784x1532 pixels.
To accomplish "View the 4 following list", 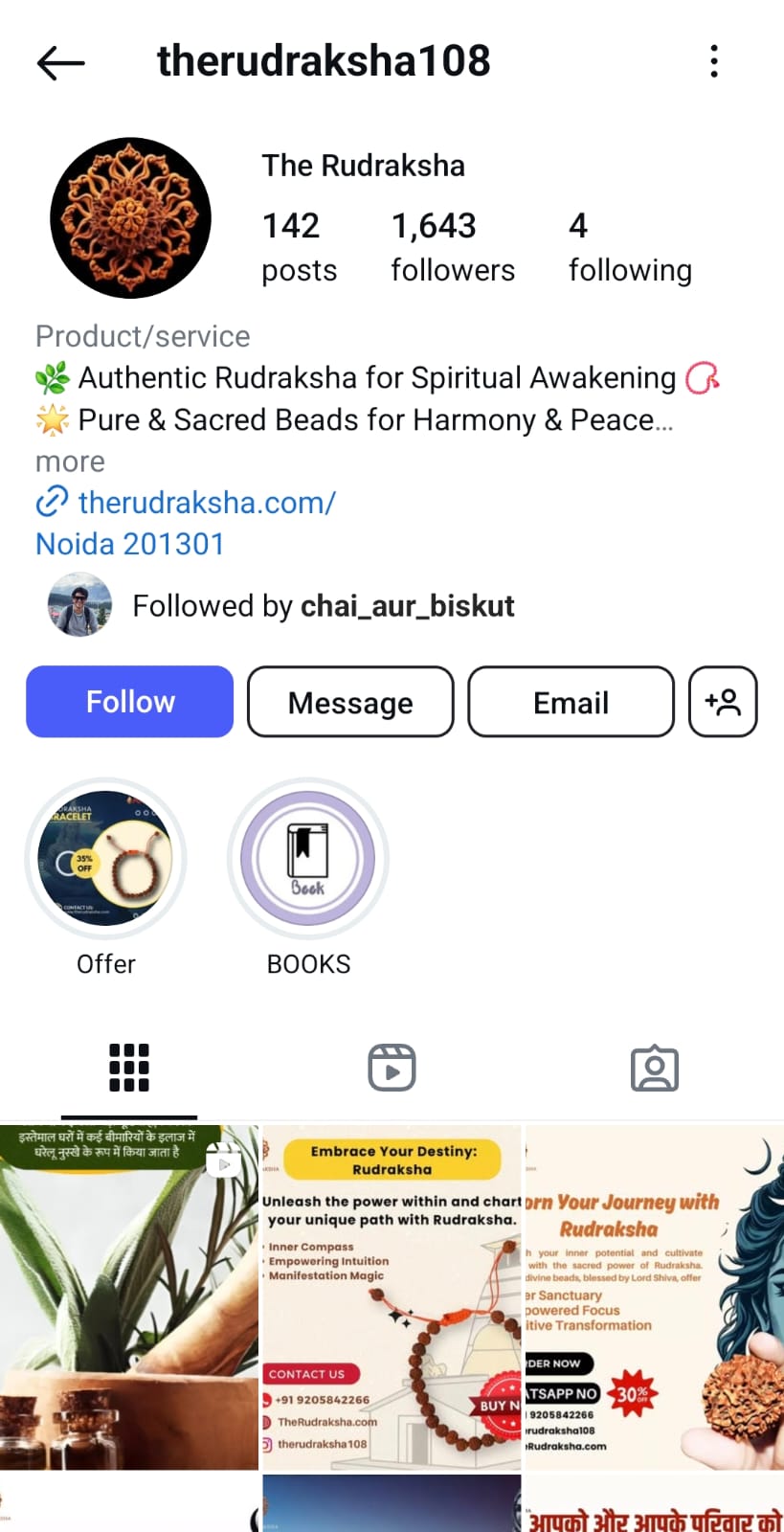I will (x=629, y=247).
